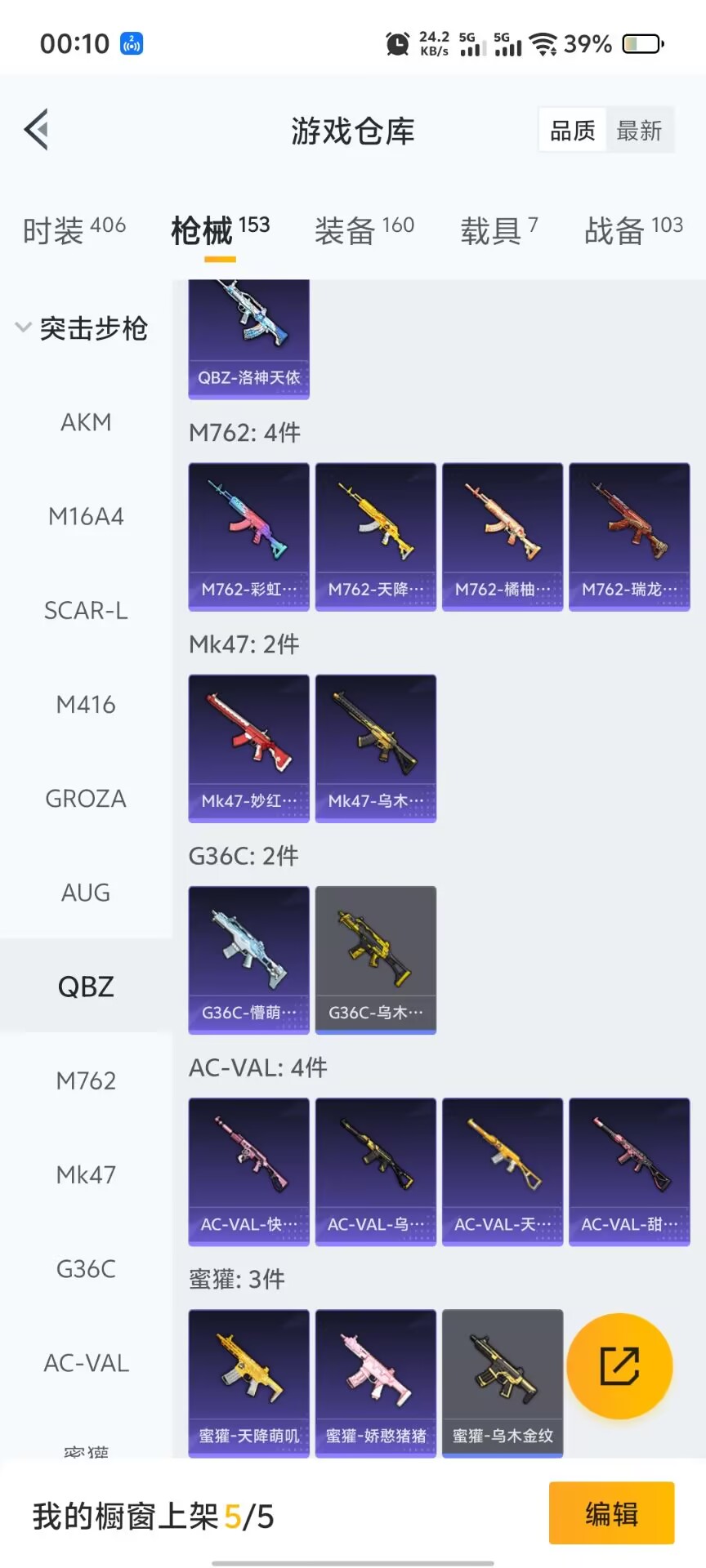This screenshot has width=706, height=1568.
Task: View the AC-VAL-甜 skin tile
Action: click(629, 1171)
